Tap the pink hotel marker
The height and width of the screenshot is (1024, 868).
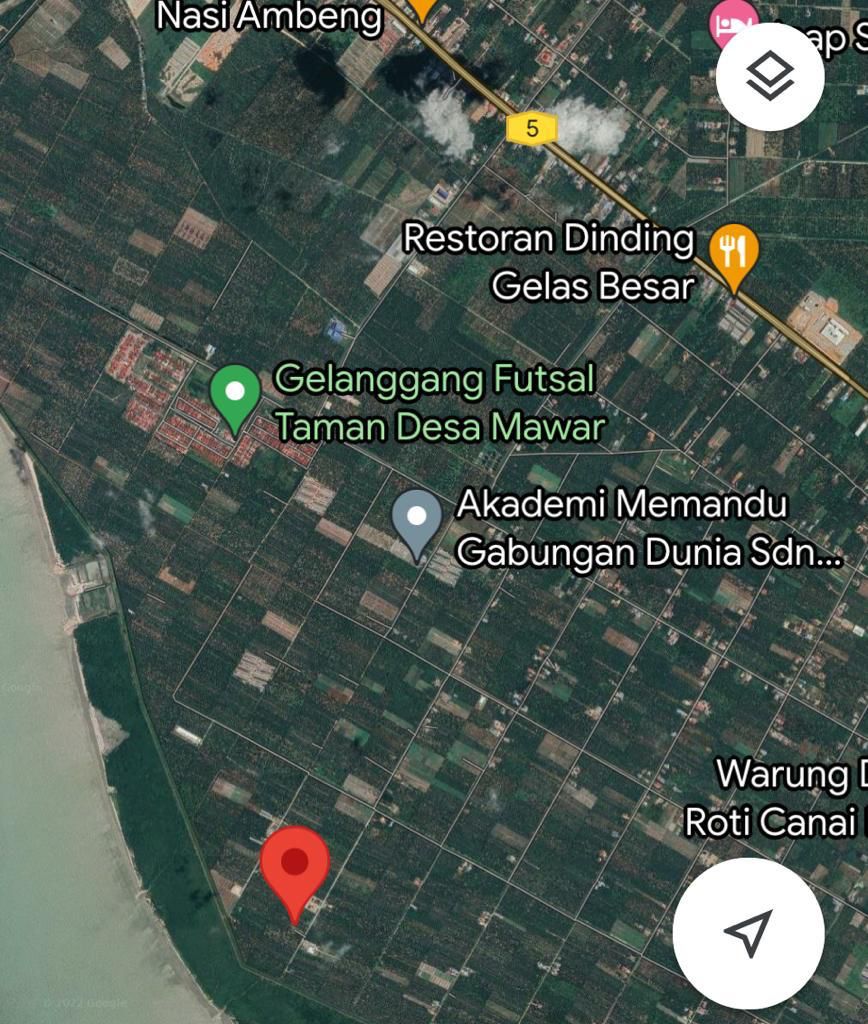(x=732, y=24)
